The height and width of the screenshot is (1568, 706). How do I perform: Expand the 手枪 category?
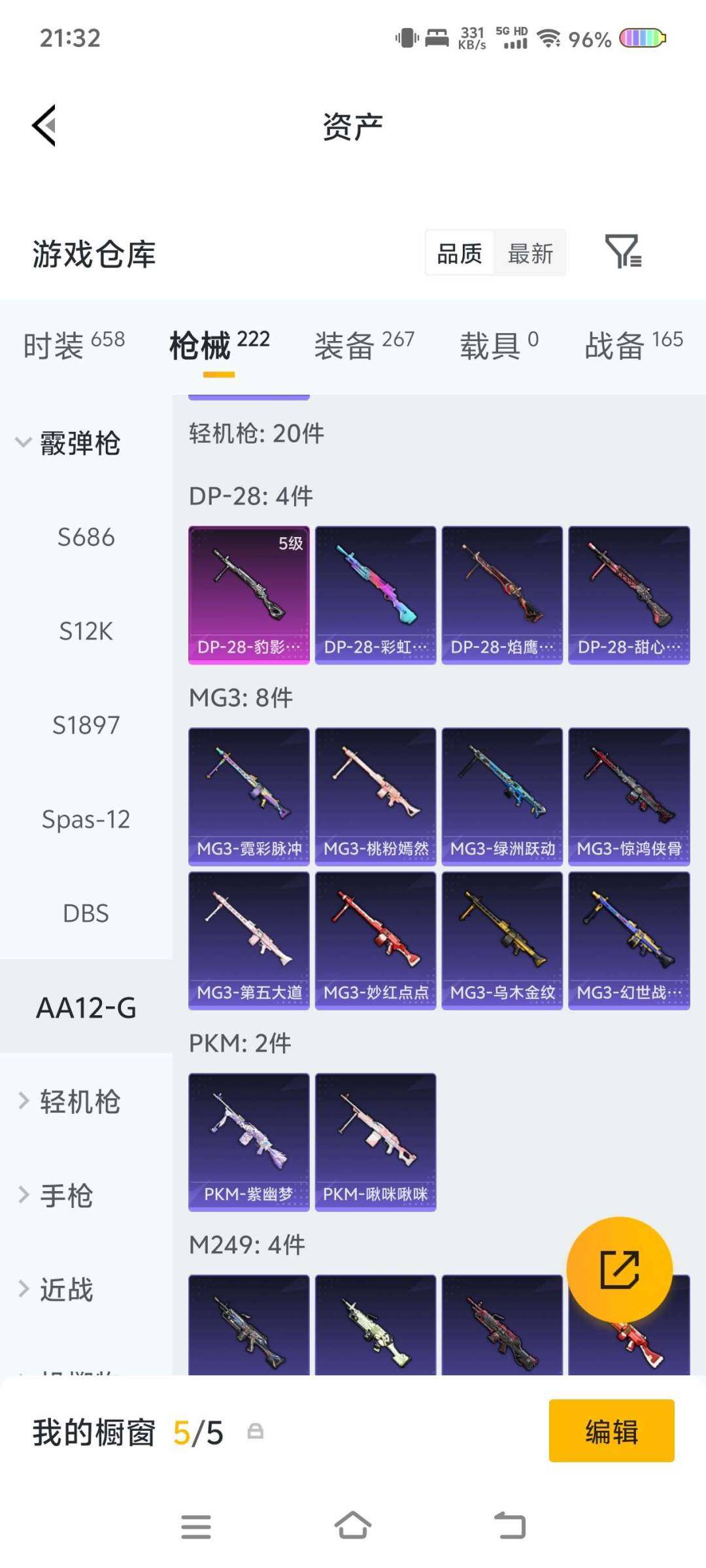coord(56,1196)
